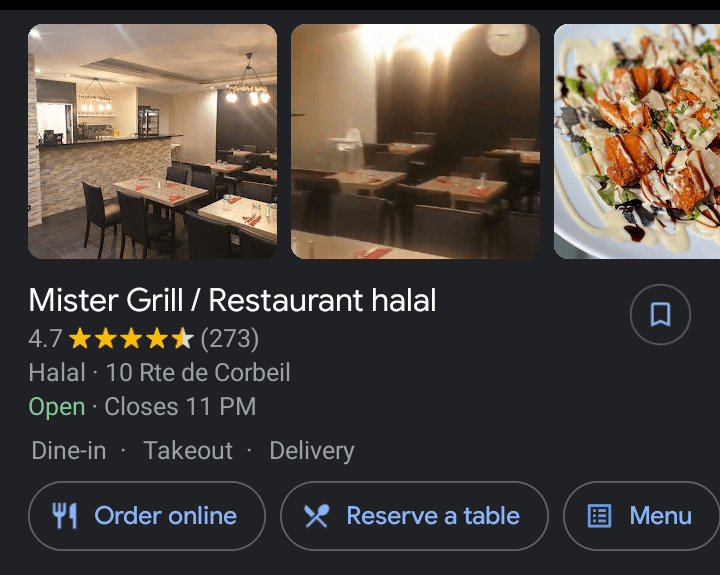This screenshot has width=720, height=575.
Task: Open the photo of the bar counter
Action: point(152,142)
